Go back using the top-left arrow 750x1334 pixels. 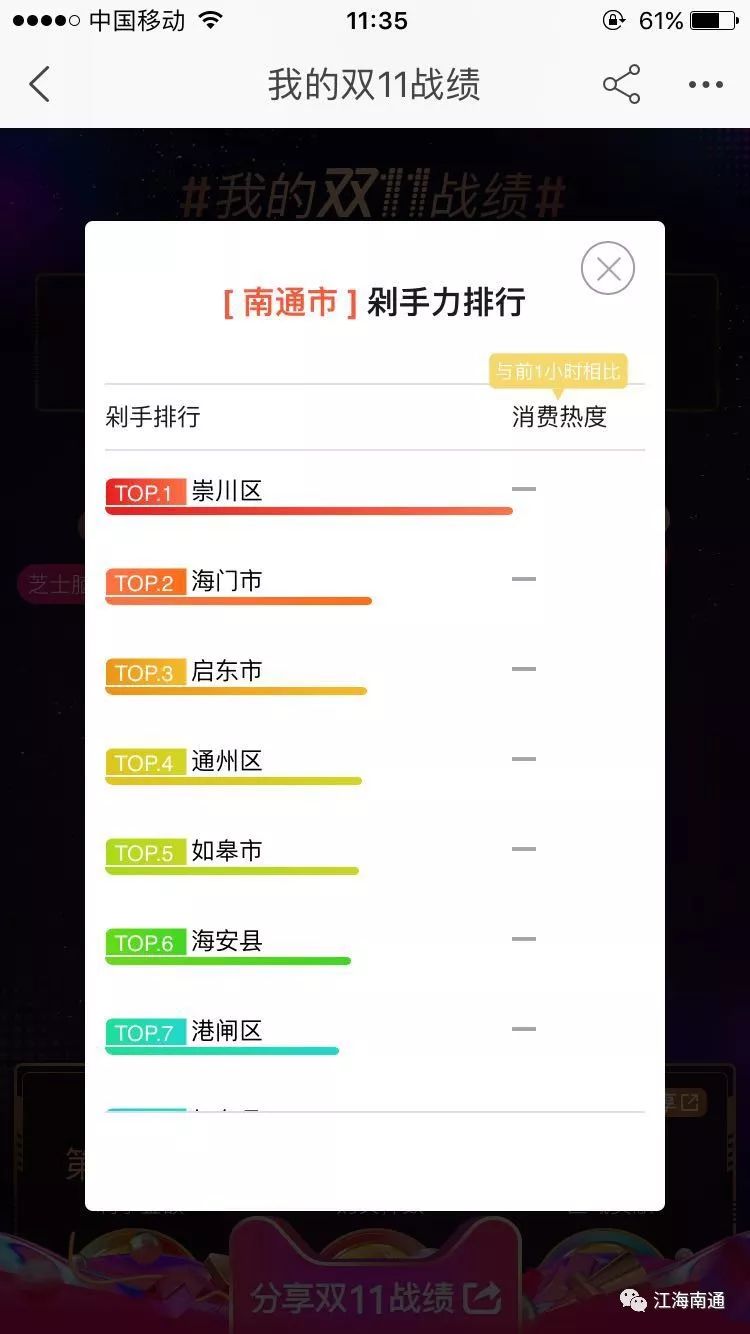pyautogui.click(x=39, y=85)
